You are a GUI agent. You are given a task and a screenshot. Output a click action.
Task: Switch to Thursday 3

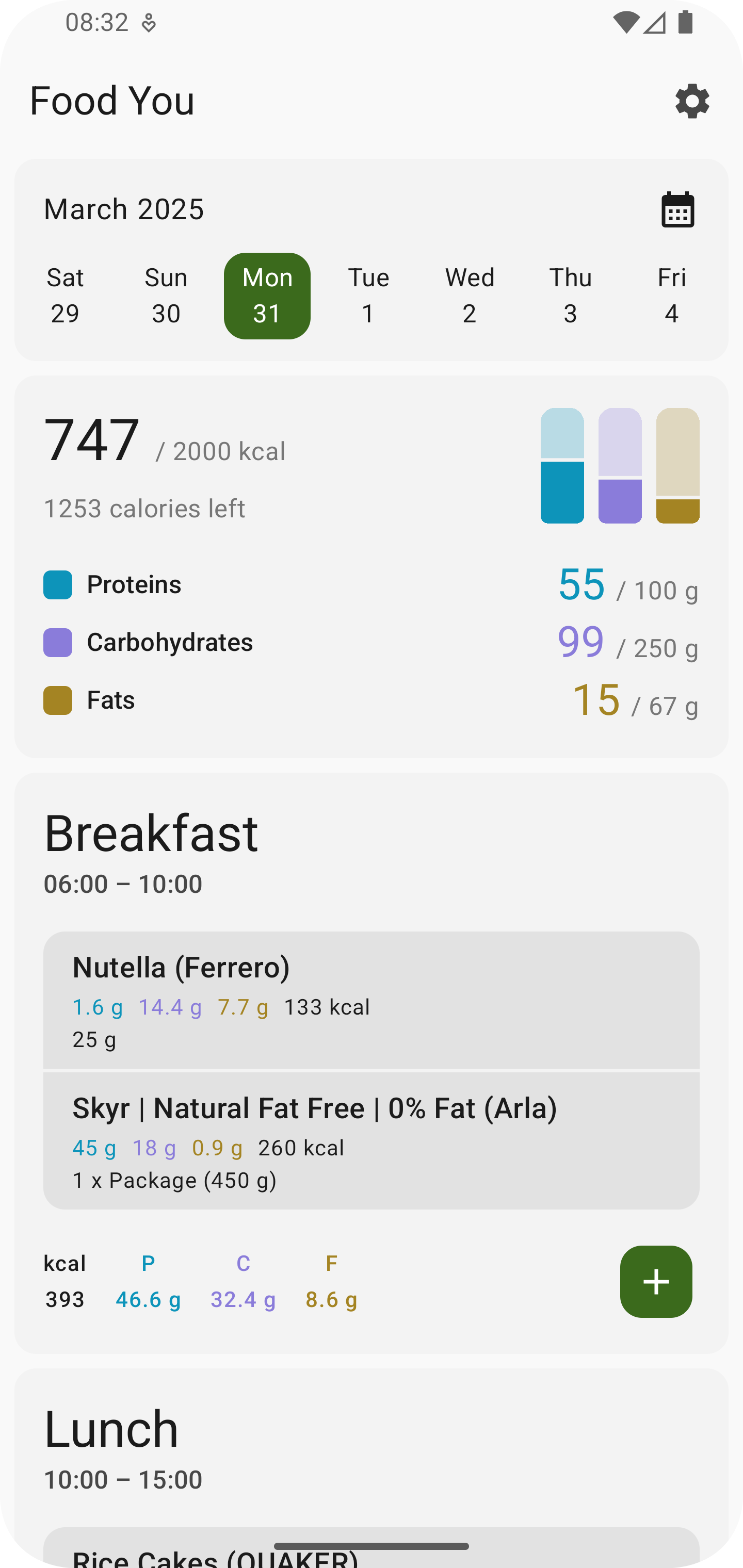571,296
